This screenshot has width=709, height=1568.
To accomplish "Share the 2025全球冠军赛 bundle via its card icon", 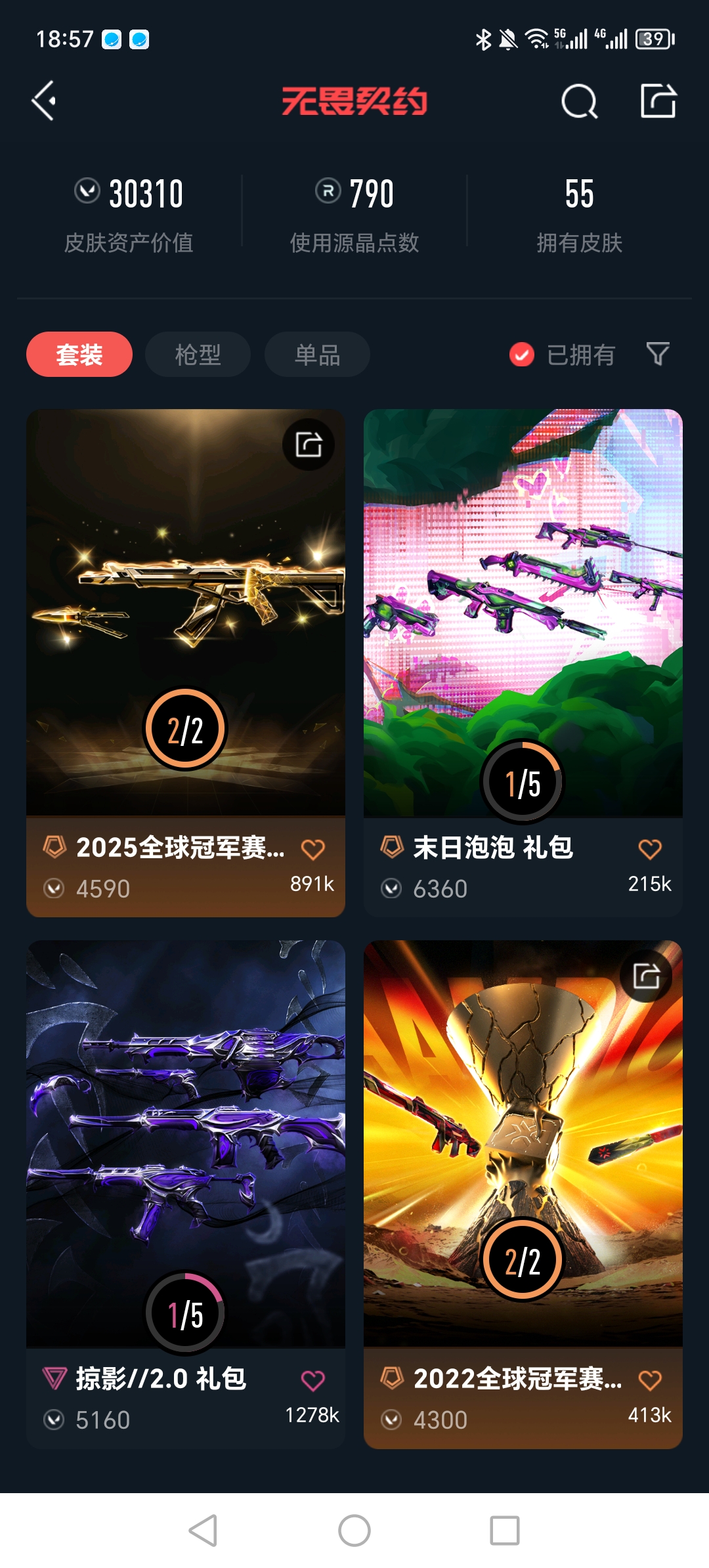I will pos(307,444).
